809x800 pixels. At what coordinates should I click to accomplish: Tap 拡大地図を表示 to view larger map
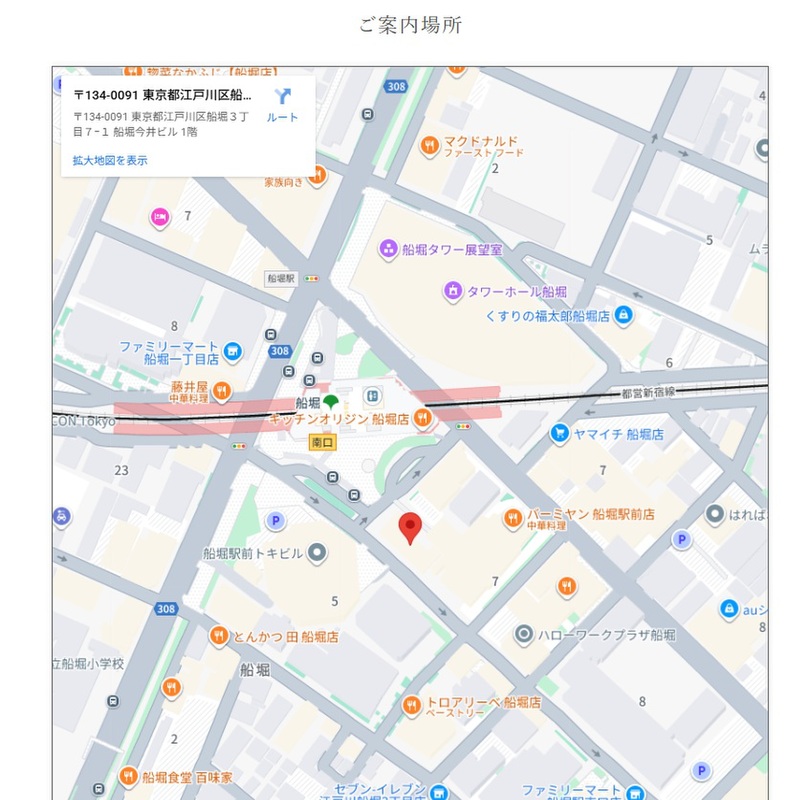pyautogui.click(x=110, y=160)
